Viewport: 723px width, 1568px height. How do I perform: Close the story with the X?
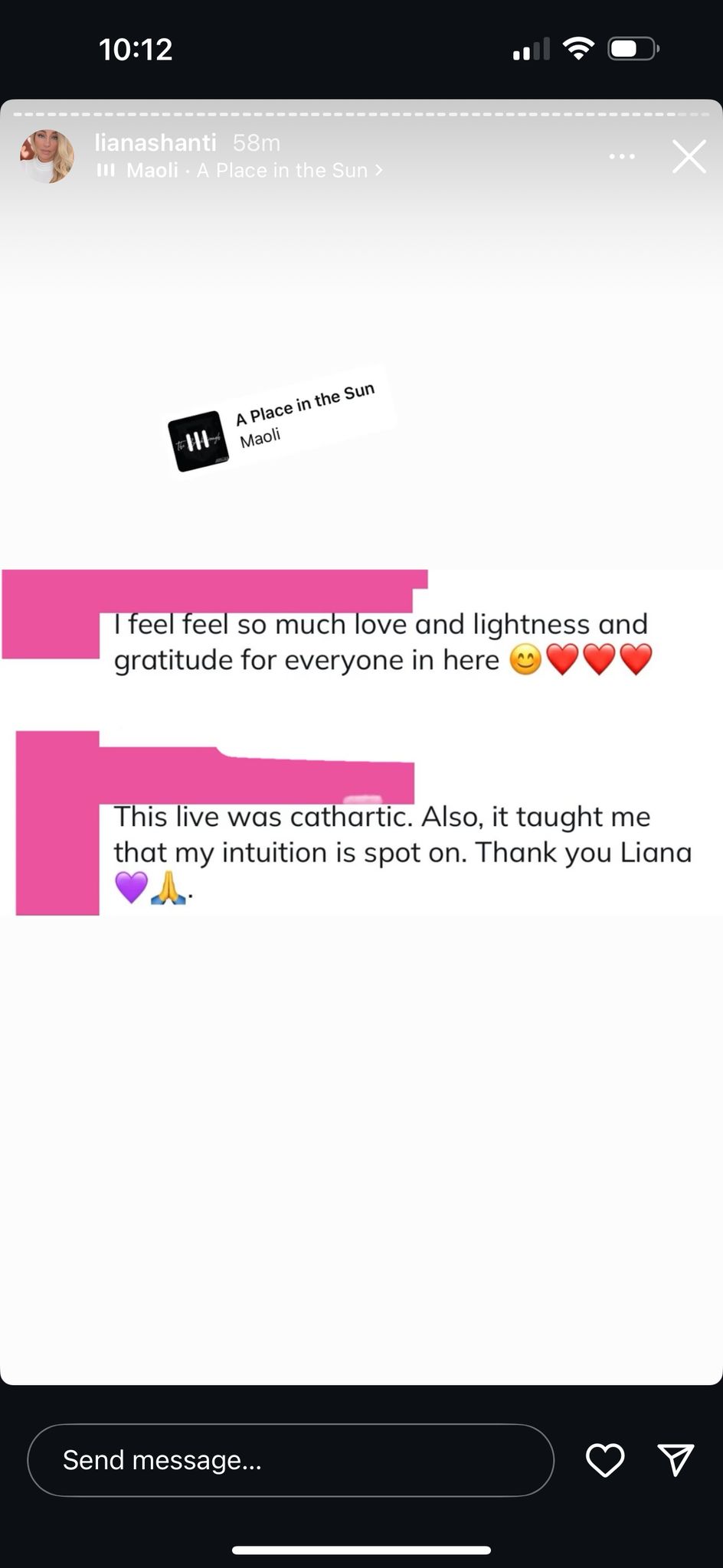pyautogui.click(x=689, y=157)
